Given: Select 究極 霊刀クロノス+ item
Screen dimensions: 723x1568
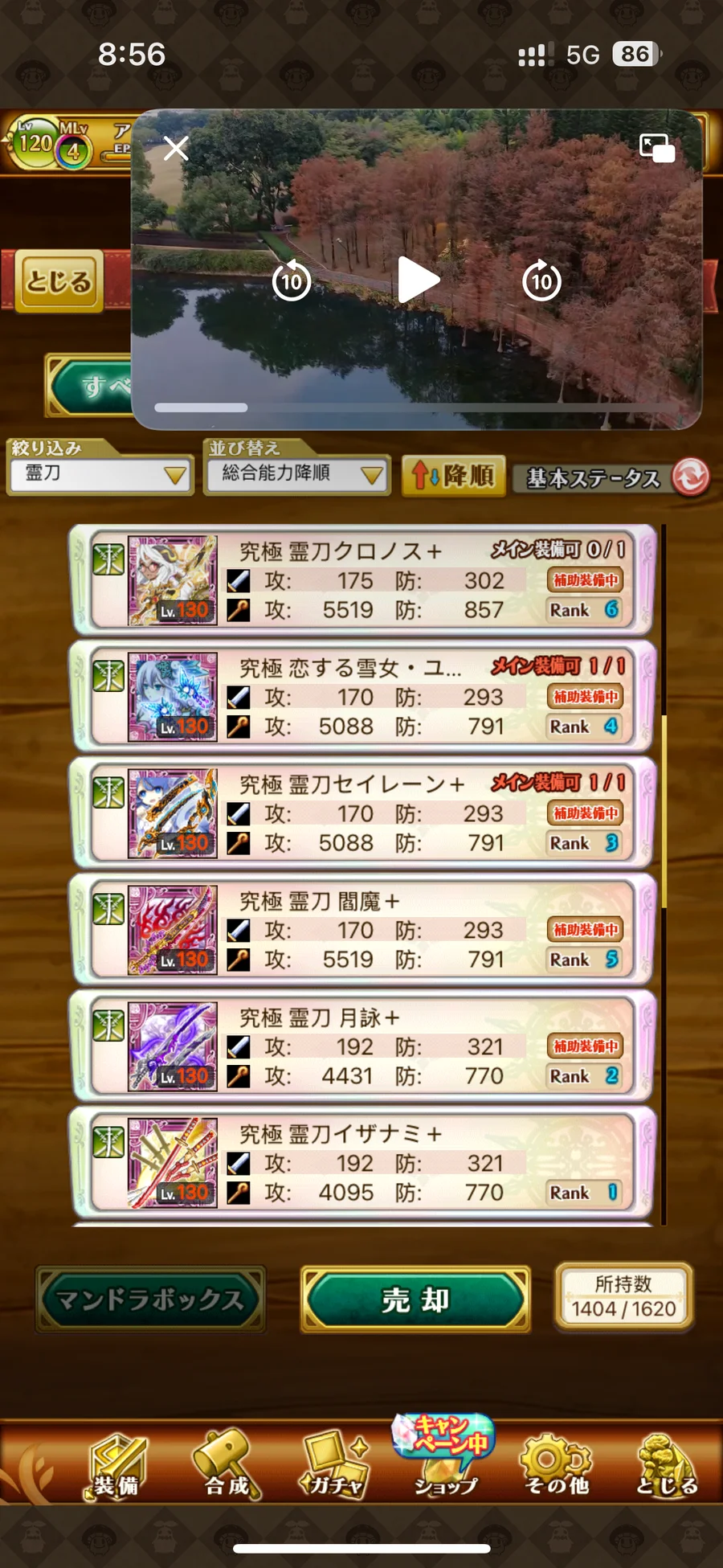Looking at the screenshot, I should 361,580.
